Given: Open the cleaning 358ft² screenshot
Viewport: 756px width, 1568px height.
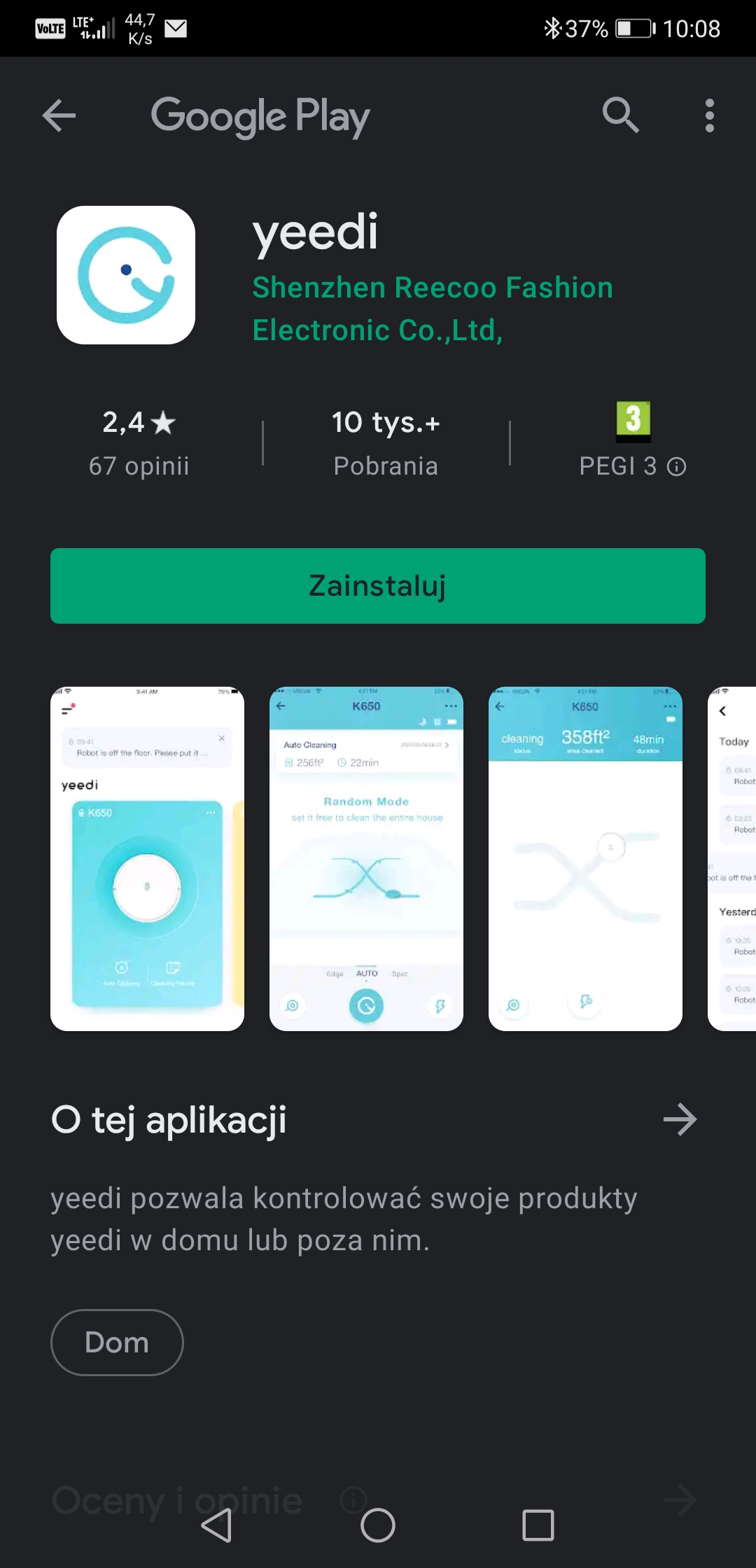Looking at the screenshot, I should pos(585,859).
